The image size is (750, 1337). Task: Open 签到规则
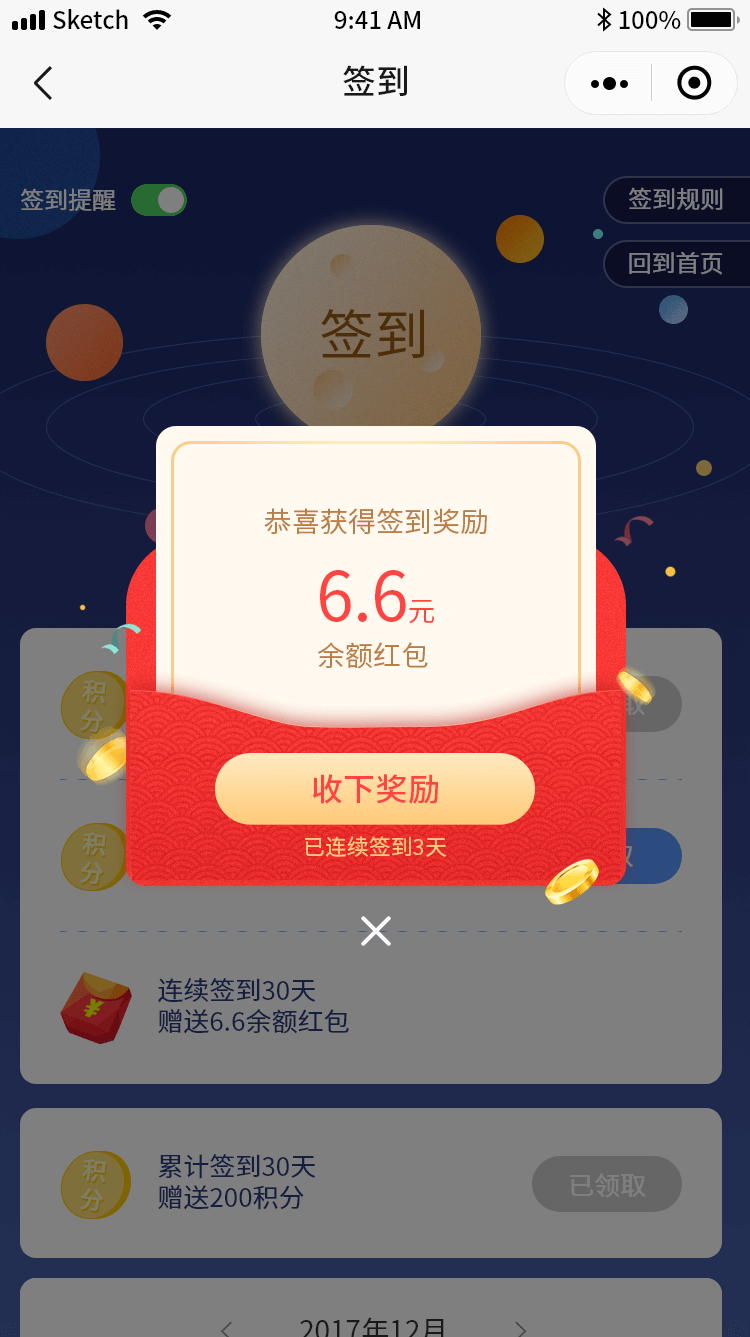[675, 199]
